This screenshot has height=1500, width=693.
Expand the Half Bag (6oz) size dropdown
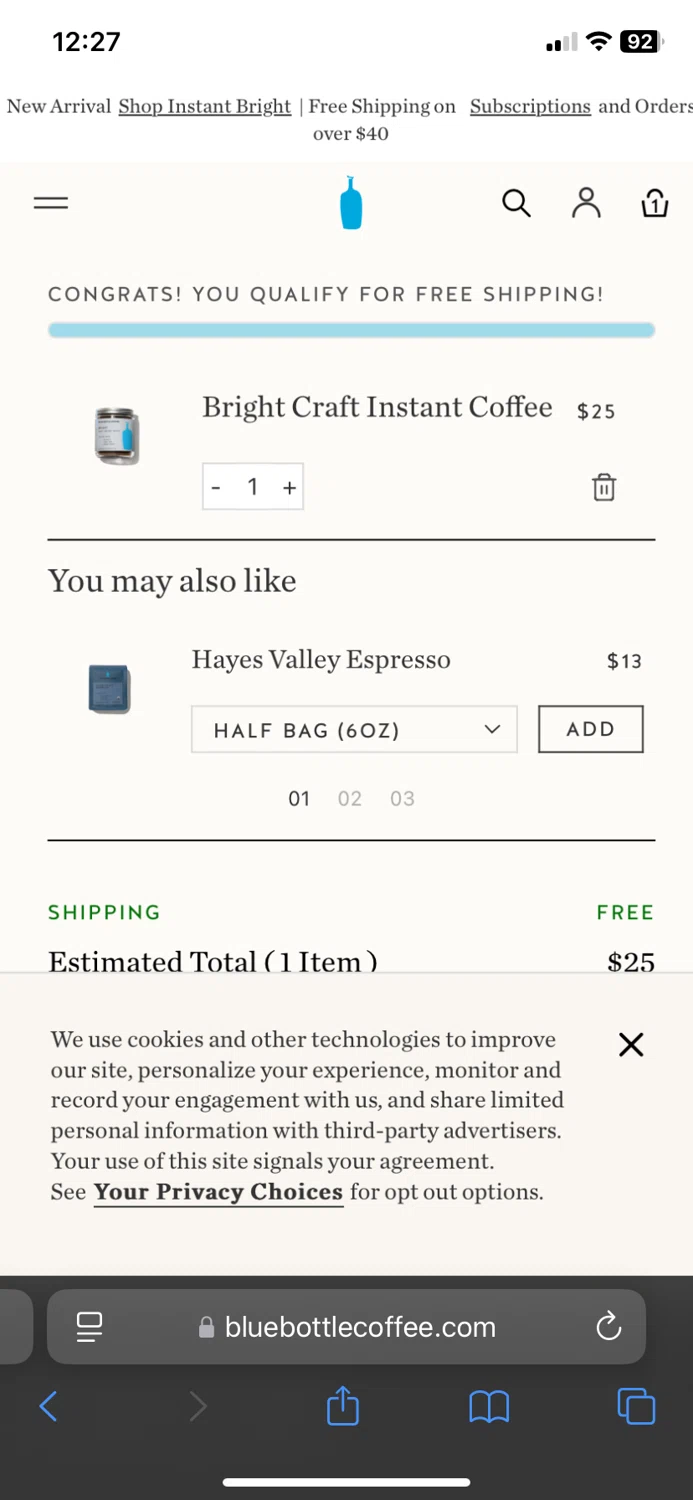[x=354, y=730]
